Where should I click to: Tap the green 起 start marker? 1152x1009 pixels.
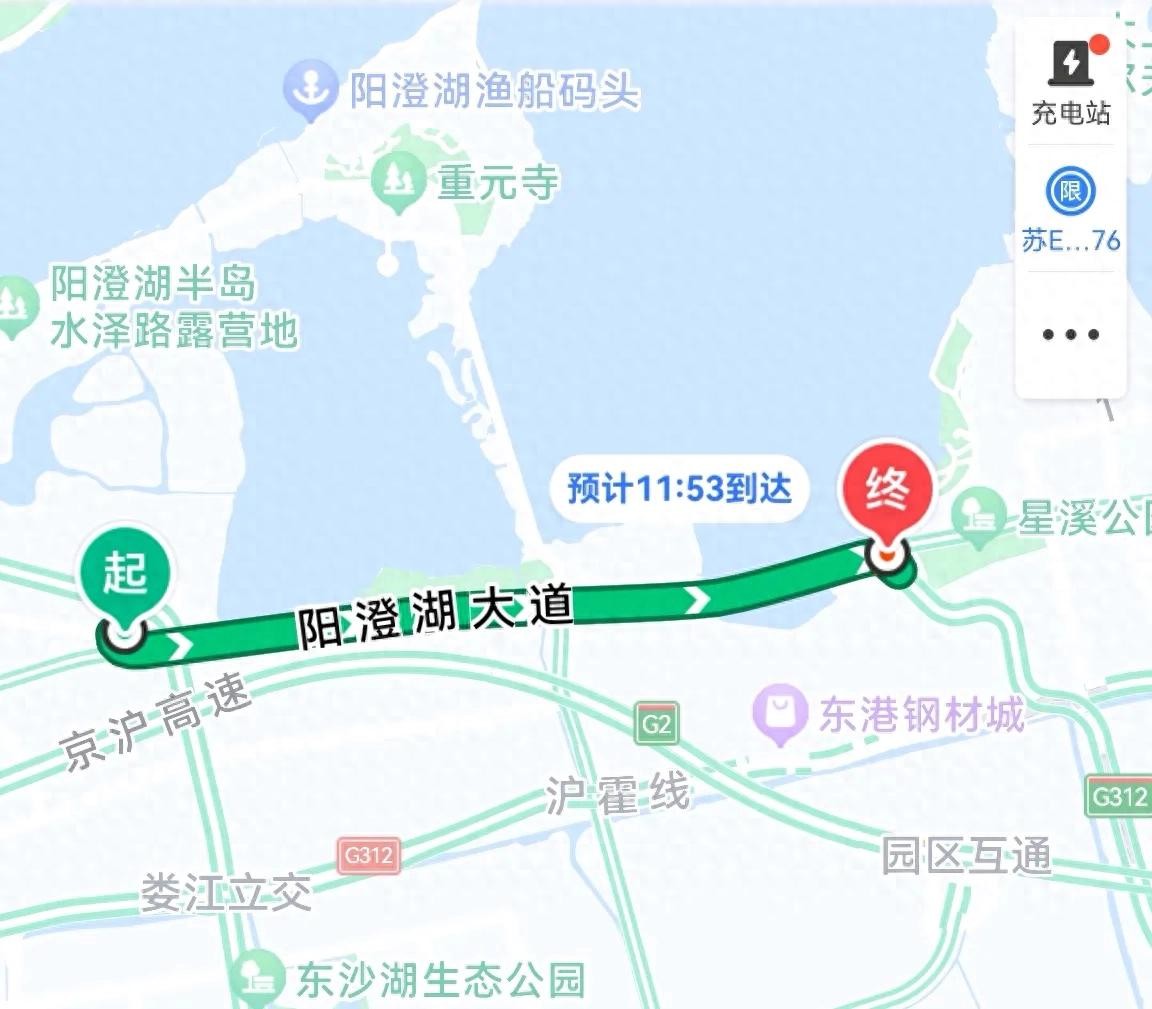(x=126, y=577)
